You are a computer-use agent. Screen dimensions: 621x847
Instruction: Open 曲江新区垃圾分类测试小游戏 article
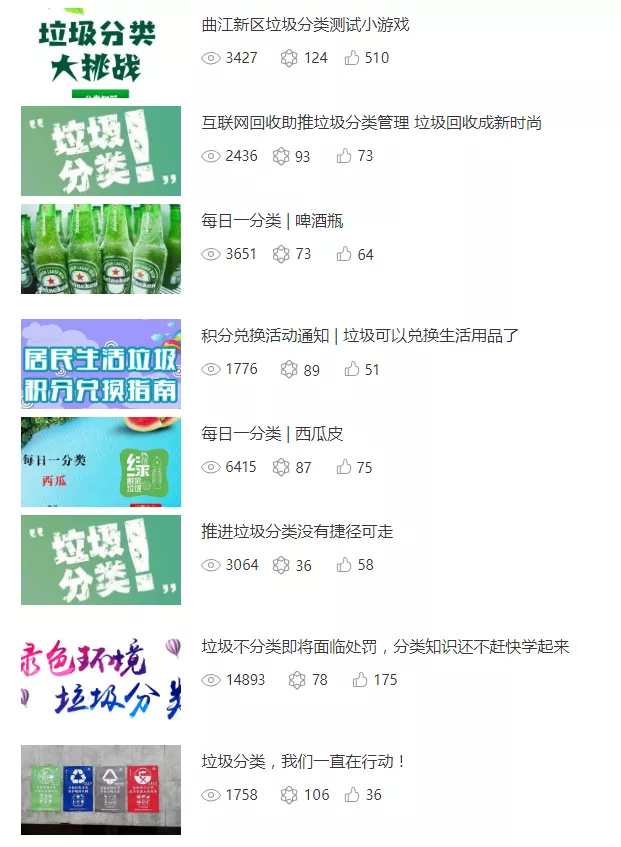[x=305, y=24]
